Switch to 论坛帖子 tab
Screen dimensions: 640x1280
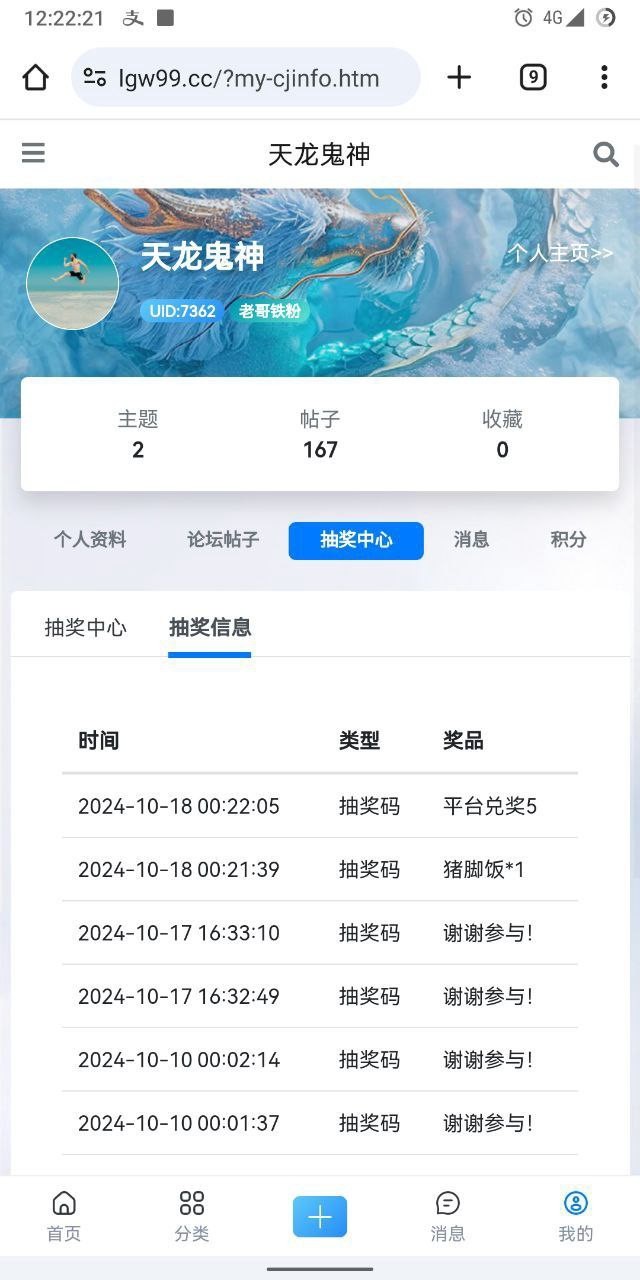point(223,540)
